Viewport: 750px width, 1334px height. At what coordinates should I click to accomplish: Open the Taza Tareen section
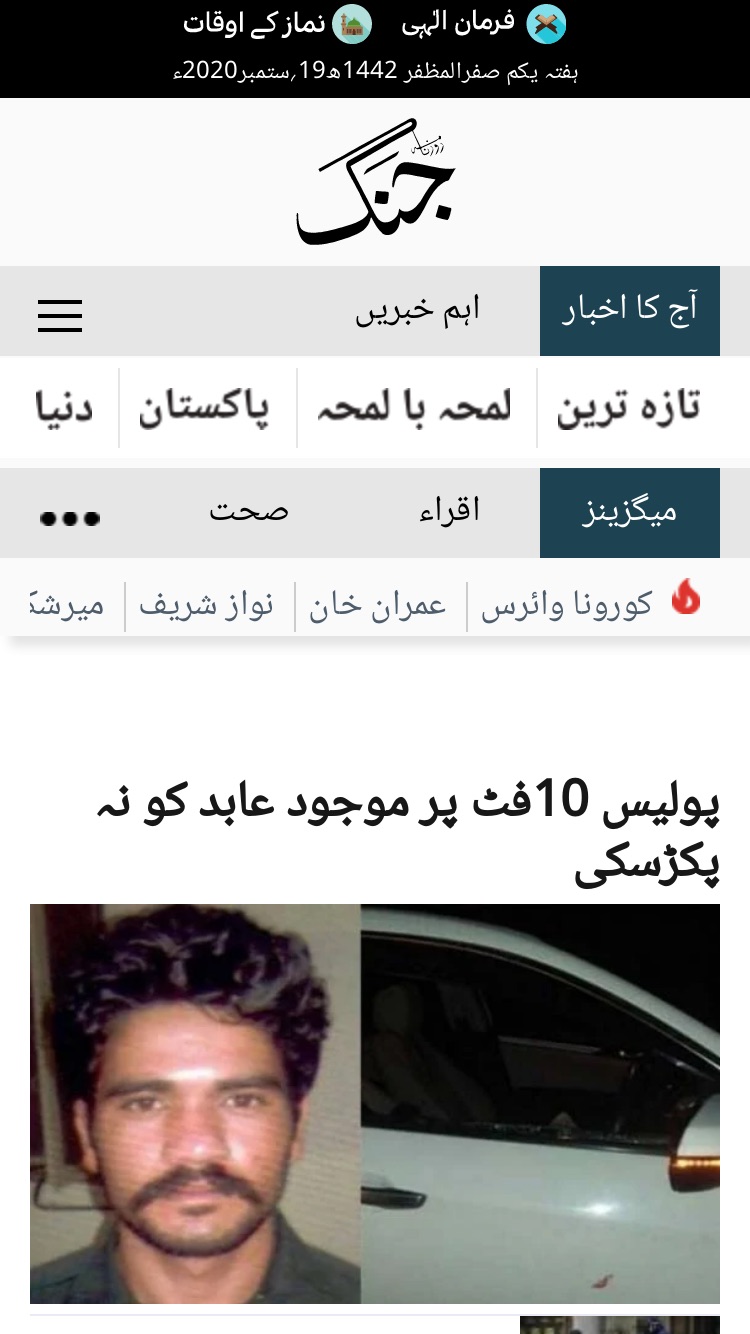(628, 408)
